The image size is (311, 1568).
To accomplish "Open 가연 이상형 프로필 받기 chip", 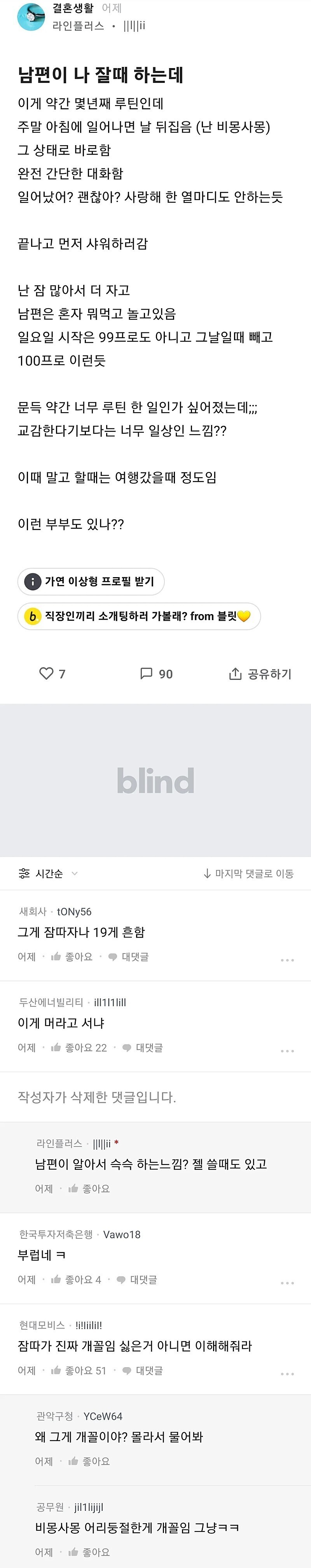I will tap(91, 581).
